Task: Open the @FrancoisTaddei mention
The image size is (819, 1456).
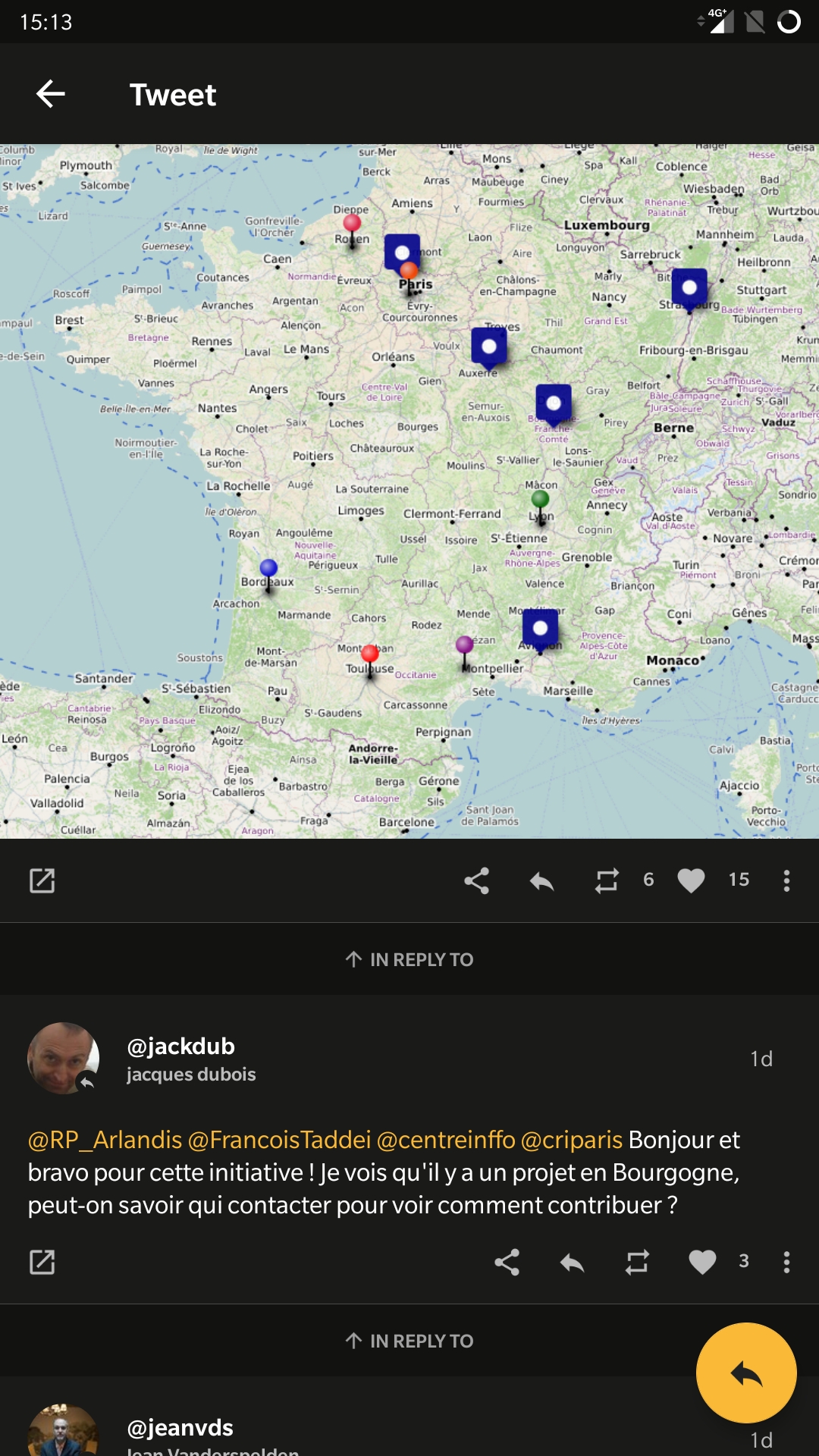Action: click(279, 1140)
